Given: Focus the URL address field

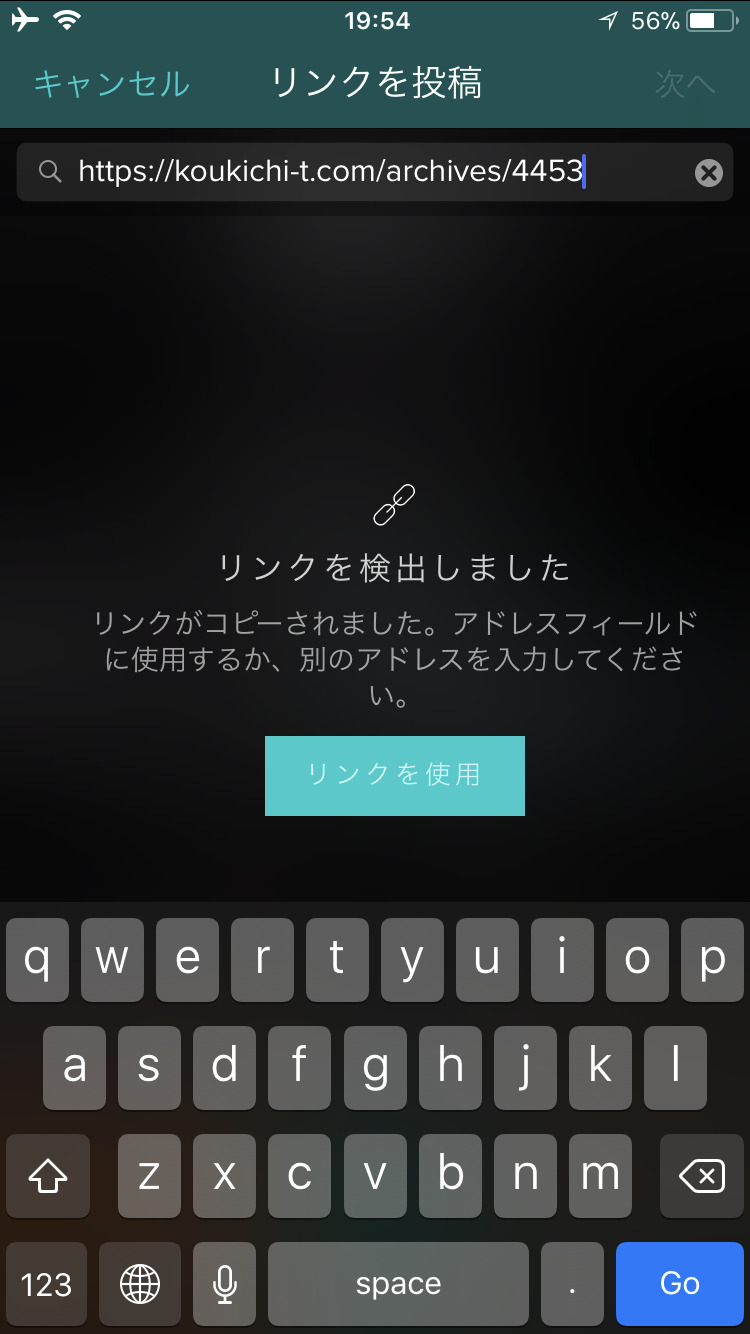Looking at the screenshot, I should tap(330, 172).
